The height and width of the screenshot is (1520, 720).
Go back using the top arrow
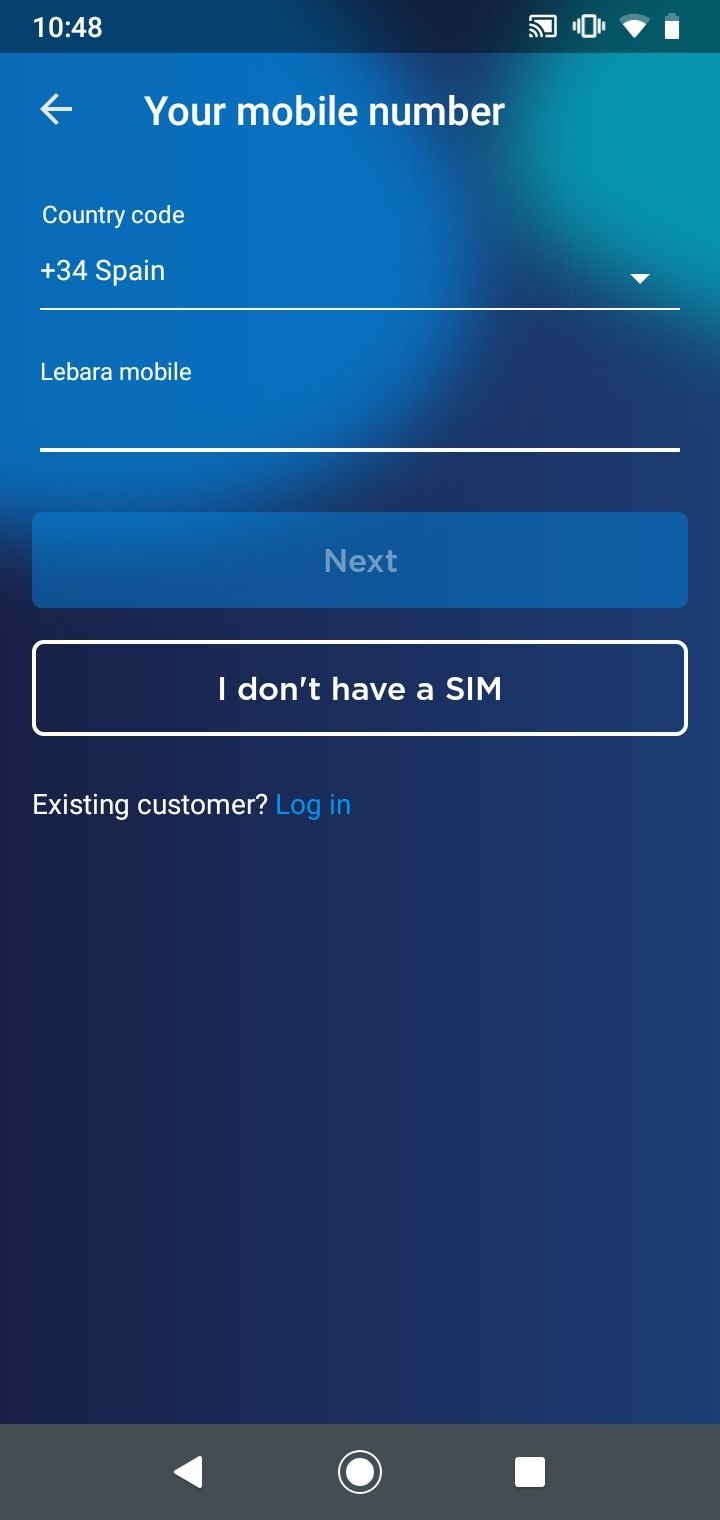click(x=56, y=110)
